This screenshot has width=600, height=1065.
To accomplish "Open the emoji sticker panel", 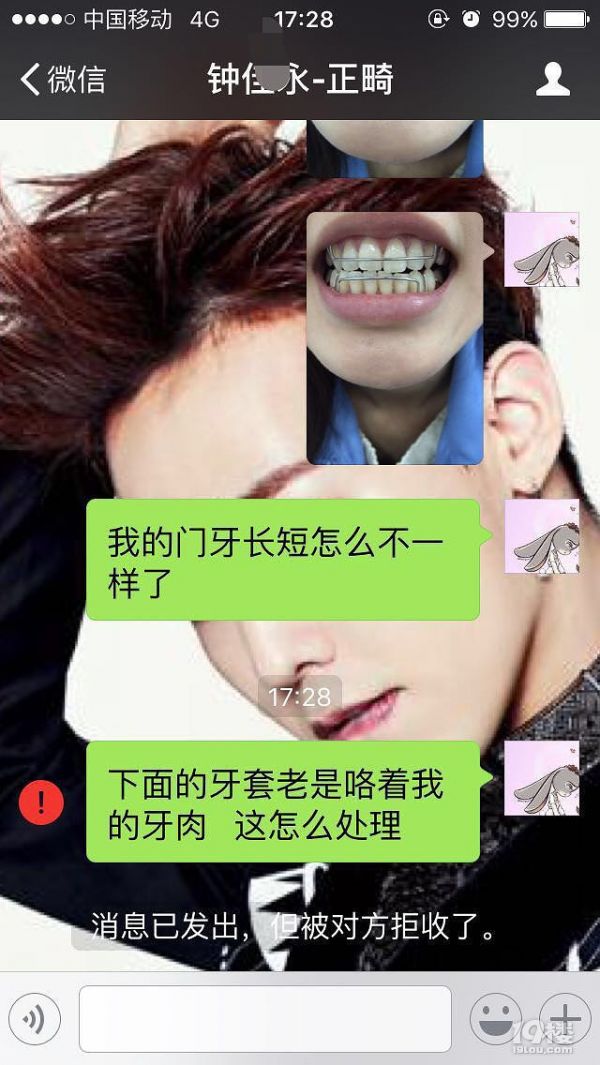I will (496, 1019).
